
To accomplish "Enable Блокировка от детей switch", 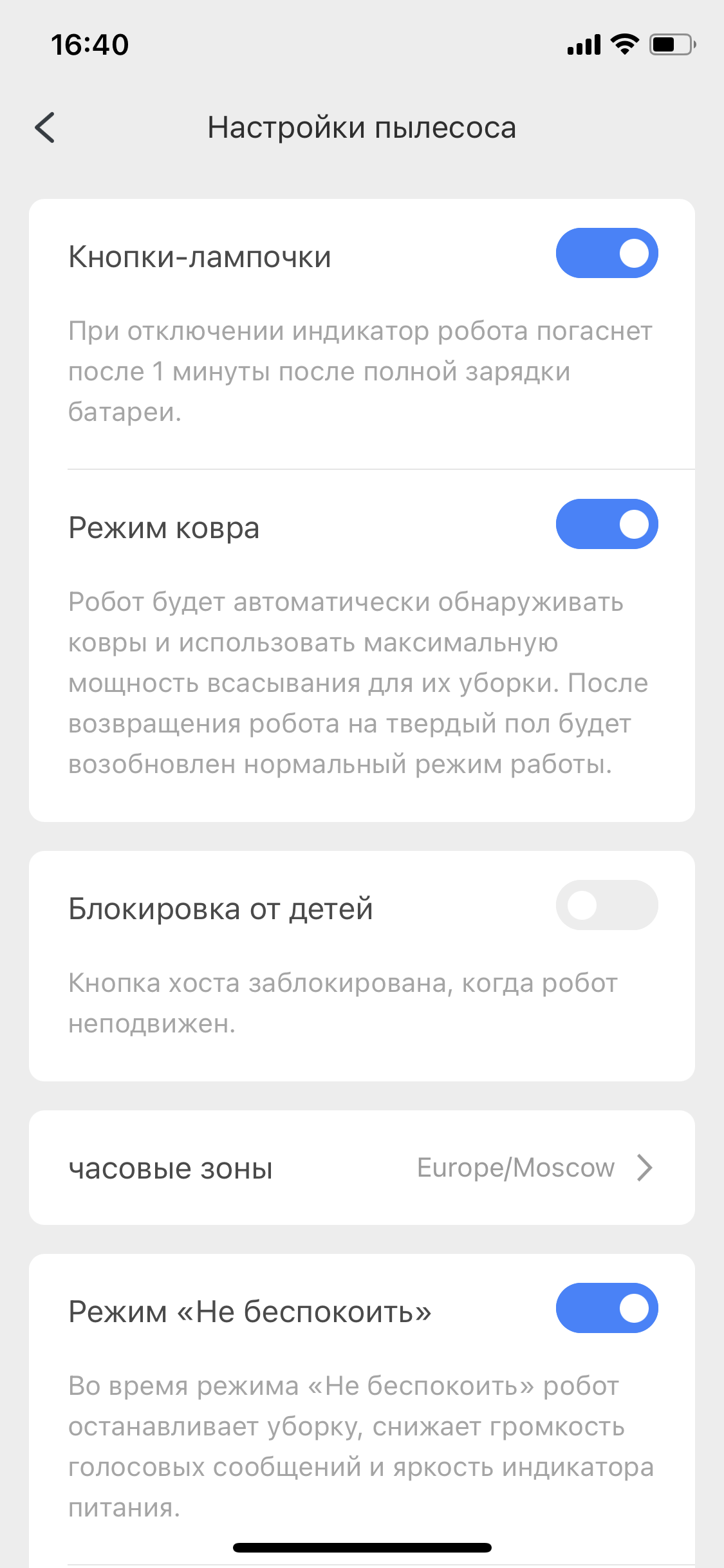I will pos(606,905).
